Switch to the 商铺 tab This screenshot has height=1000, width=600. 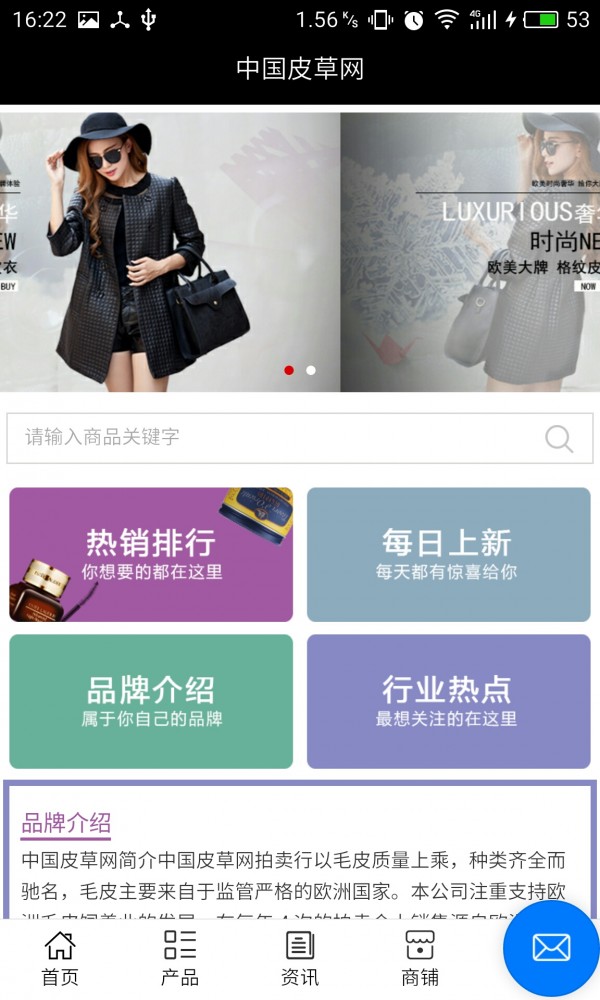coord(420,959)
